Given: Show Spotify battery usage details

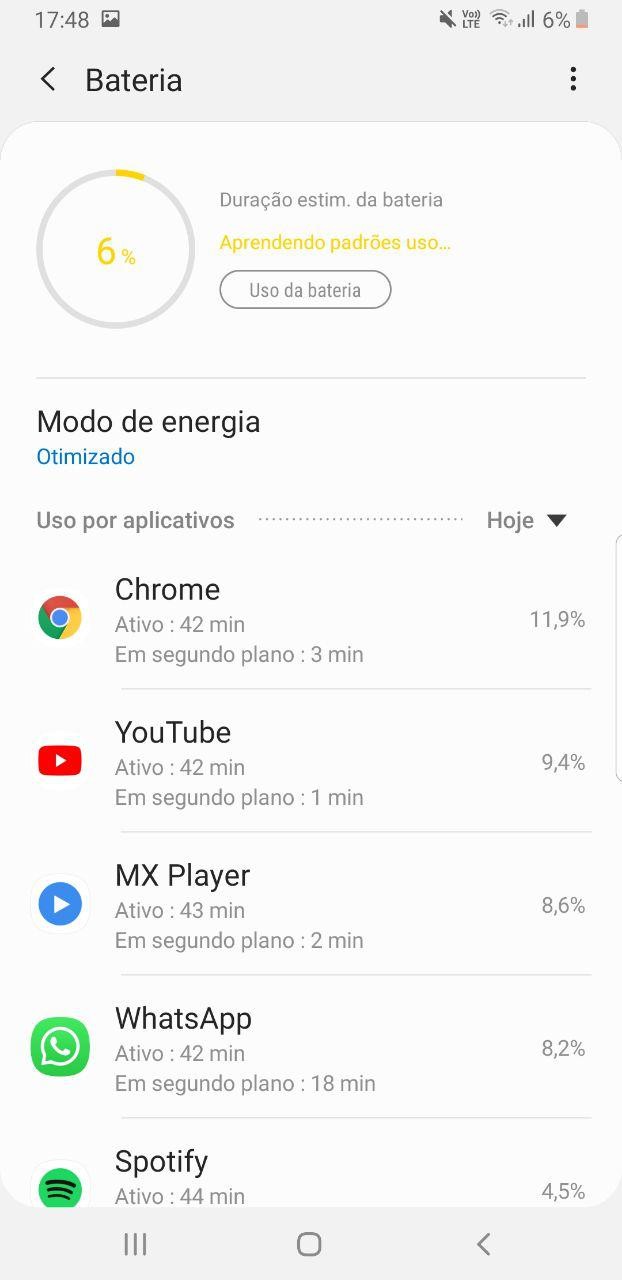Looking at the screenshot, I should 310,1177.
